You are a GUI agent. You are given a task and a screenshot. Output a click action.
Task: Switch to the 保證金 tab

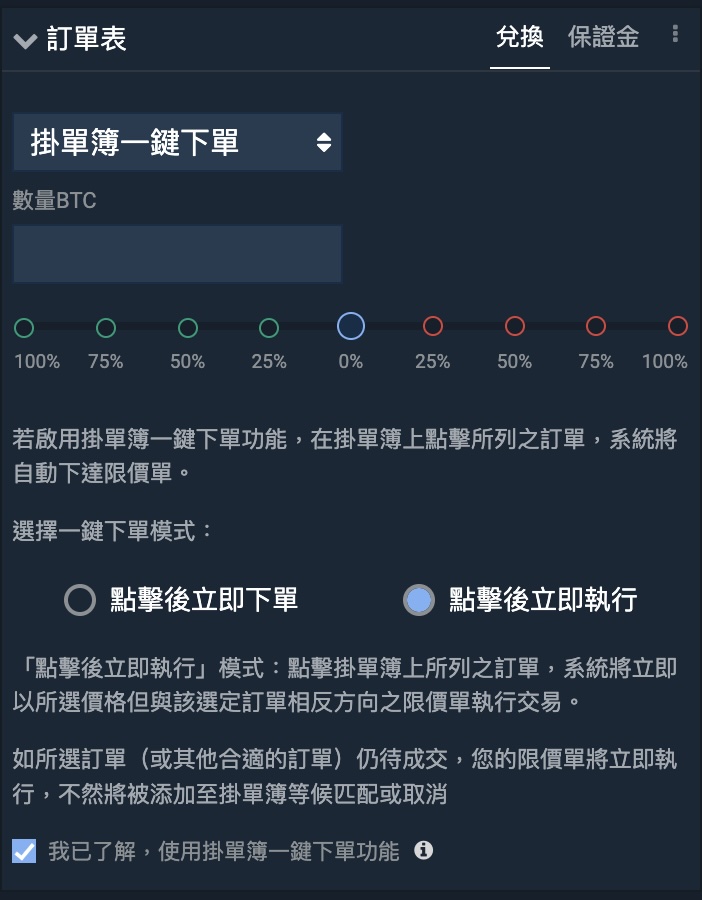click(603, 38)
